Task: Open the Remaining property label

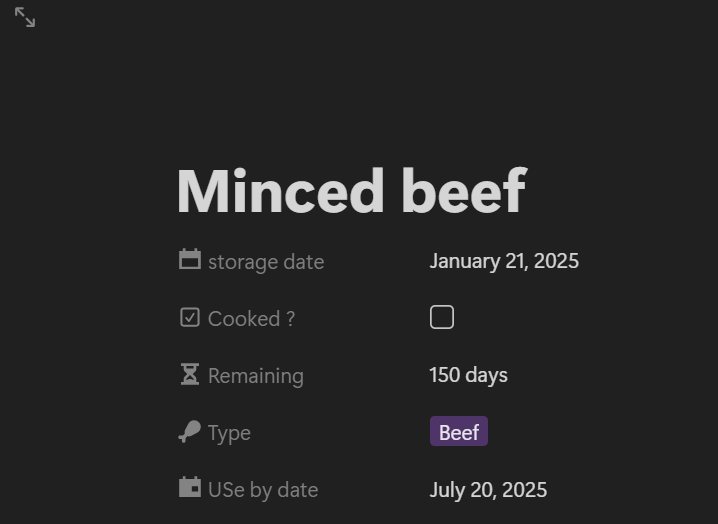Action: click(255, 376)
